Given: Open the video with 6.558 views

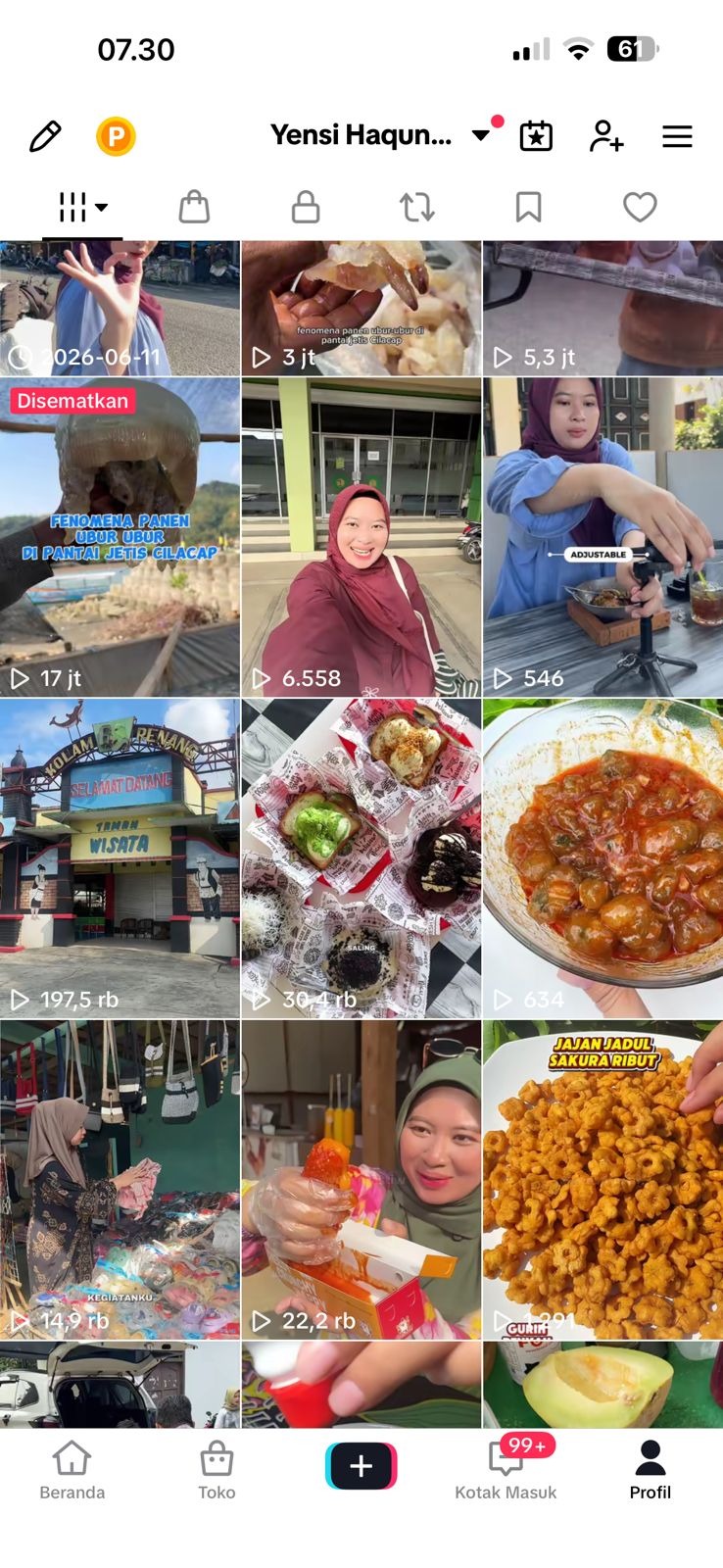Looking at the screenshot, I should point(361,537).
